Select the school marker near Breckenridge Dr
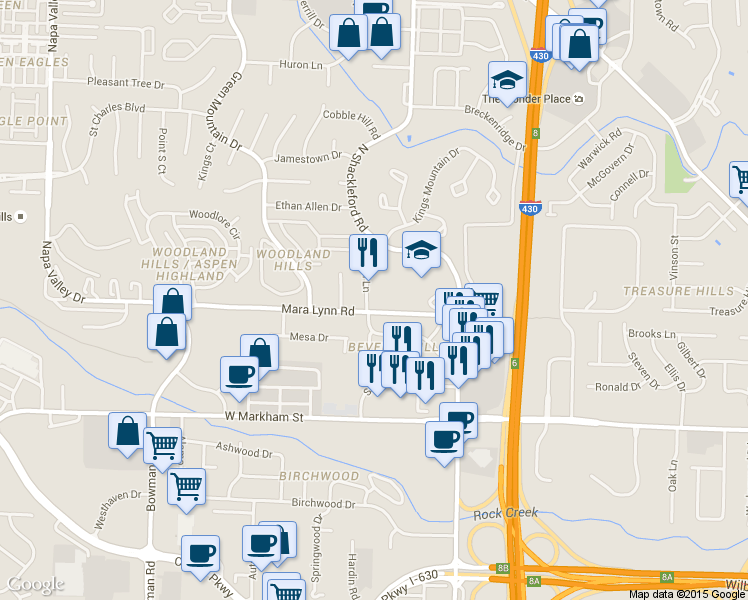748x600 pixels. 507,82
